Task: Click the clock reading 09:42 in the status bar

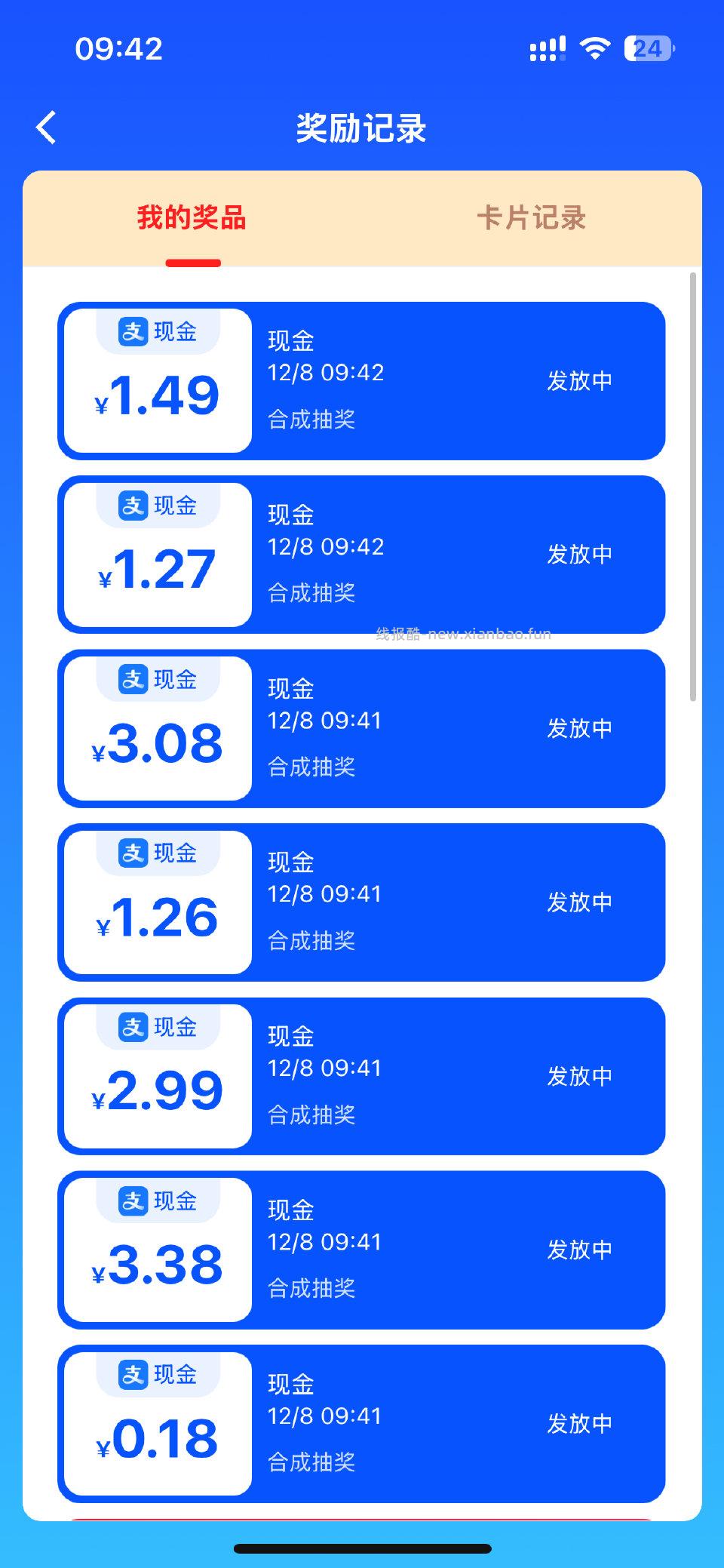Action: tap(118, 48)
